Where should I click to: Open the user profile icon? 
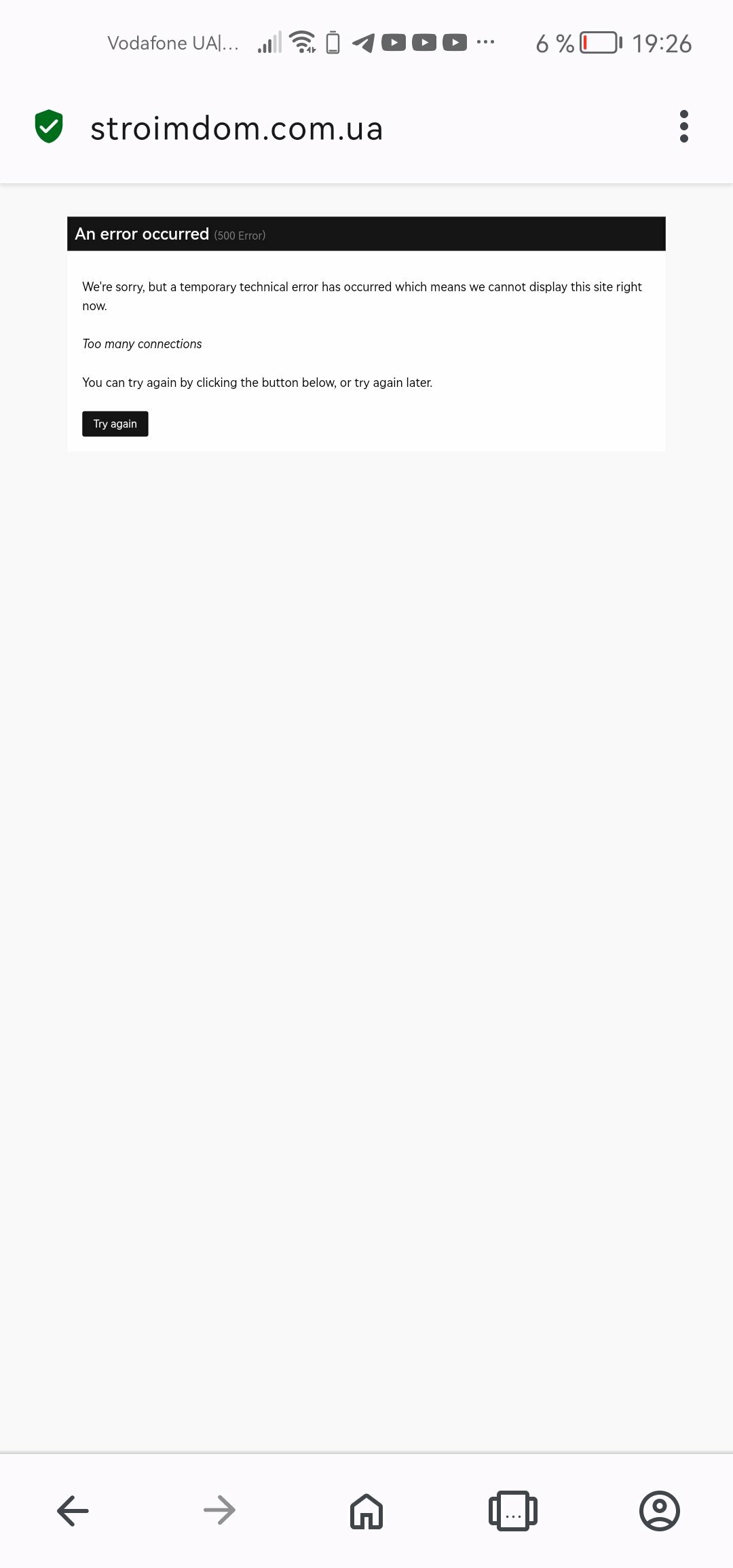click(x=660, y=1511)
